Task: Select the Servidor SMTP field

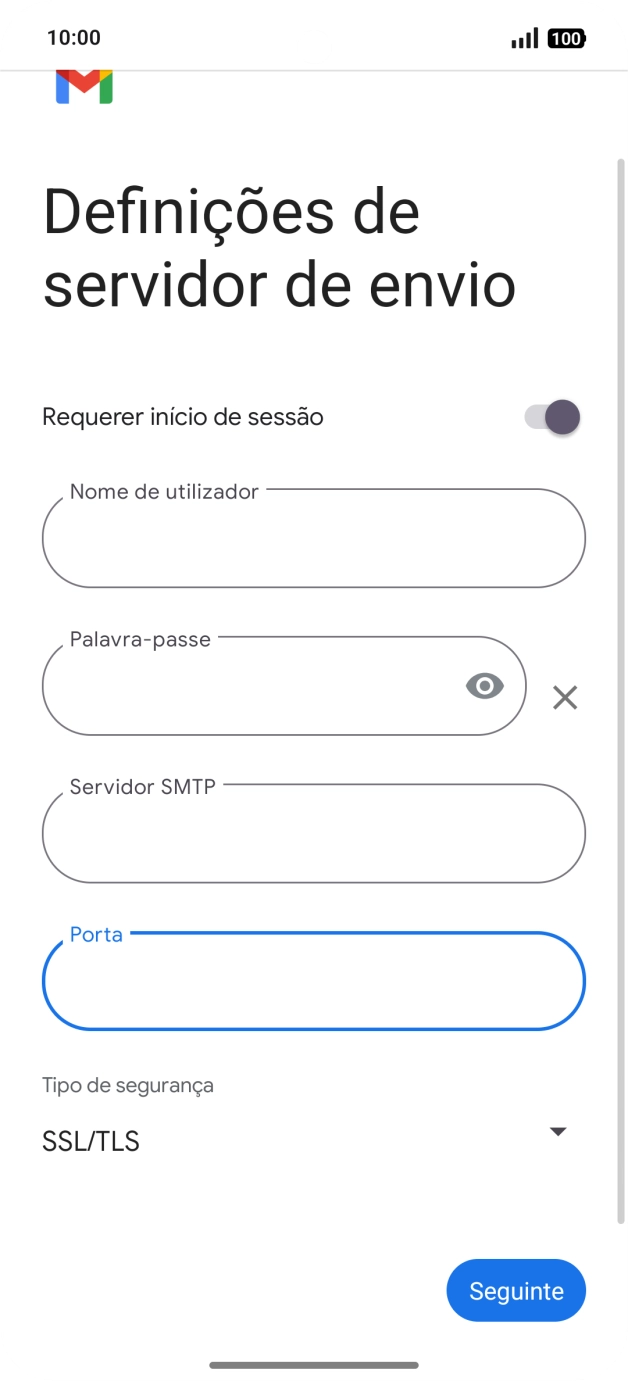Action: tap(313, 834)
